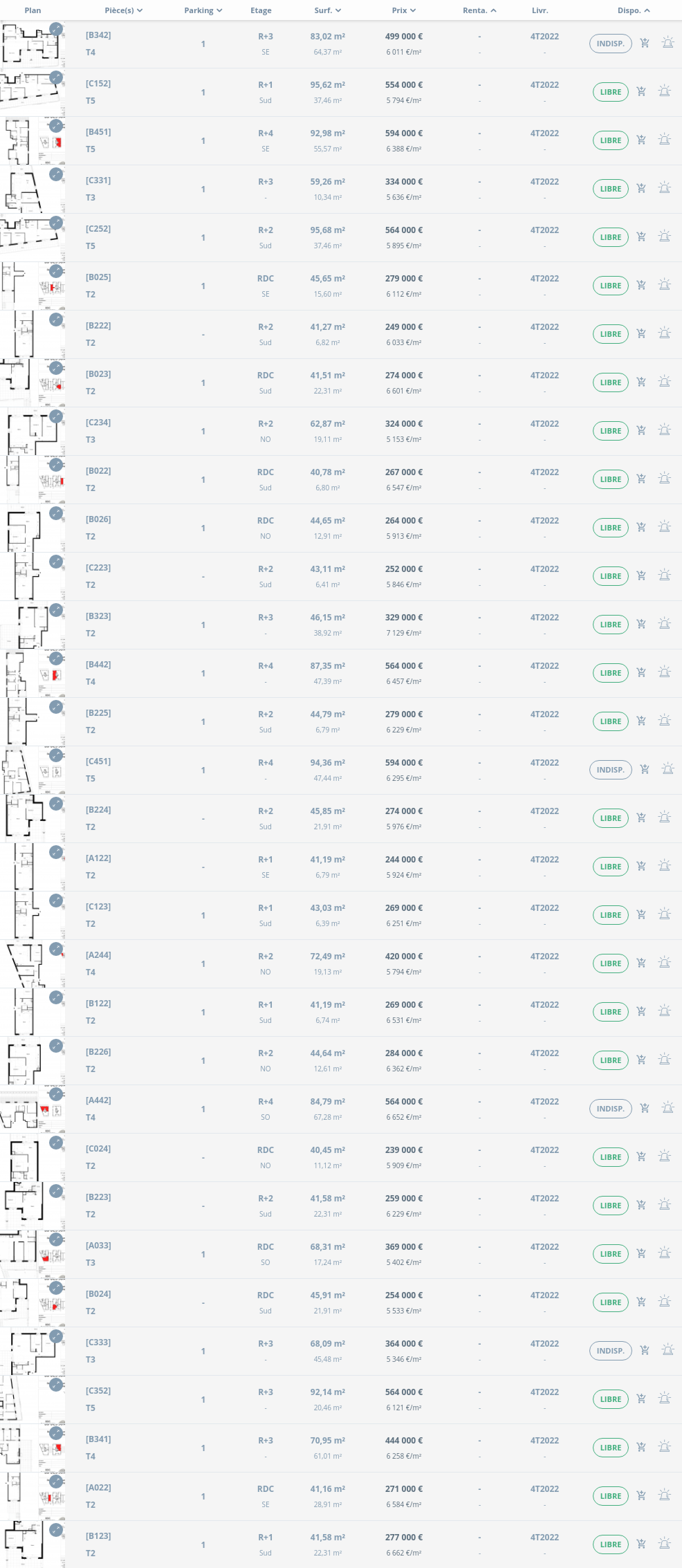Sort by the Renta. column header
Image resolution: width=682 pixels, height=1568 pixels.
pos(479,10)
